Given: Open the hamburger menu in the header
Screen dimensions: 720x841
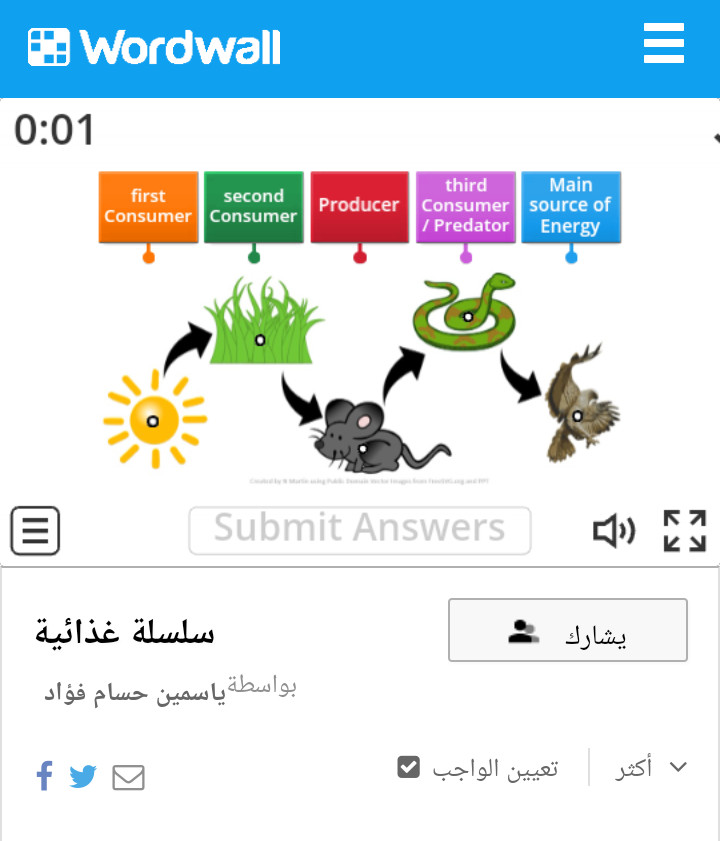Looking at the screenshot, I should 664,46.
